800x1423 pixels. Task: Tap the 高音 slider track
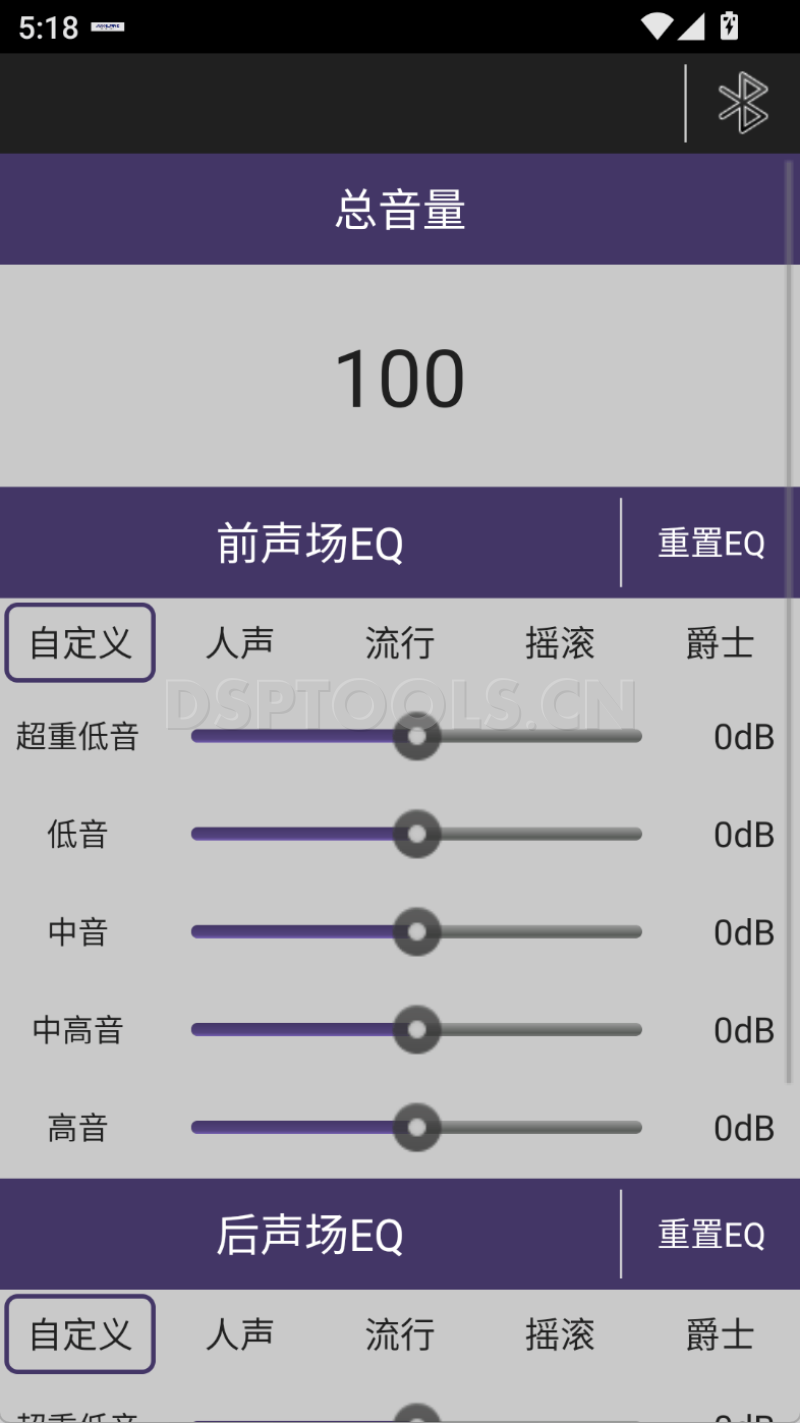point(417,1128)
